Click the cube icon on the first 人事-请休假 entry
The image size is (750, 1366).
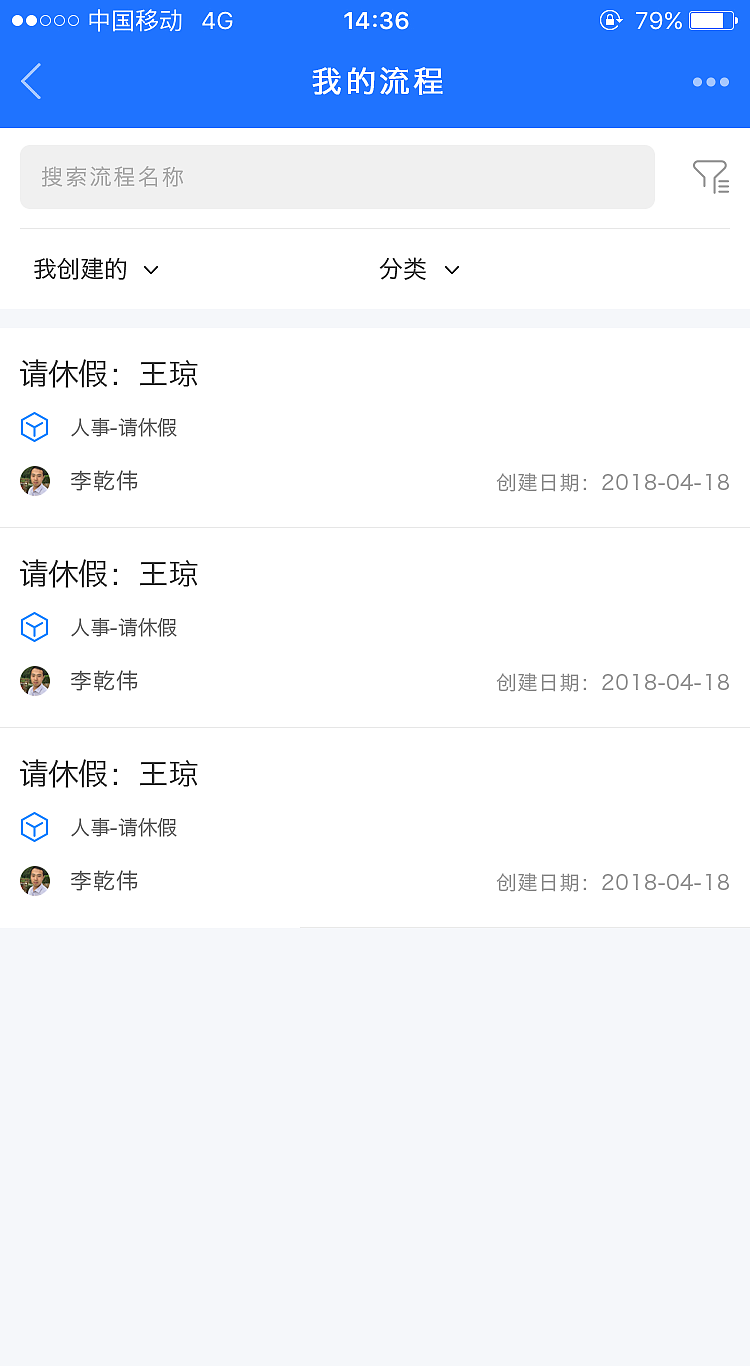[34, 427]
